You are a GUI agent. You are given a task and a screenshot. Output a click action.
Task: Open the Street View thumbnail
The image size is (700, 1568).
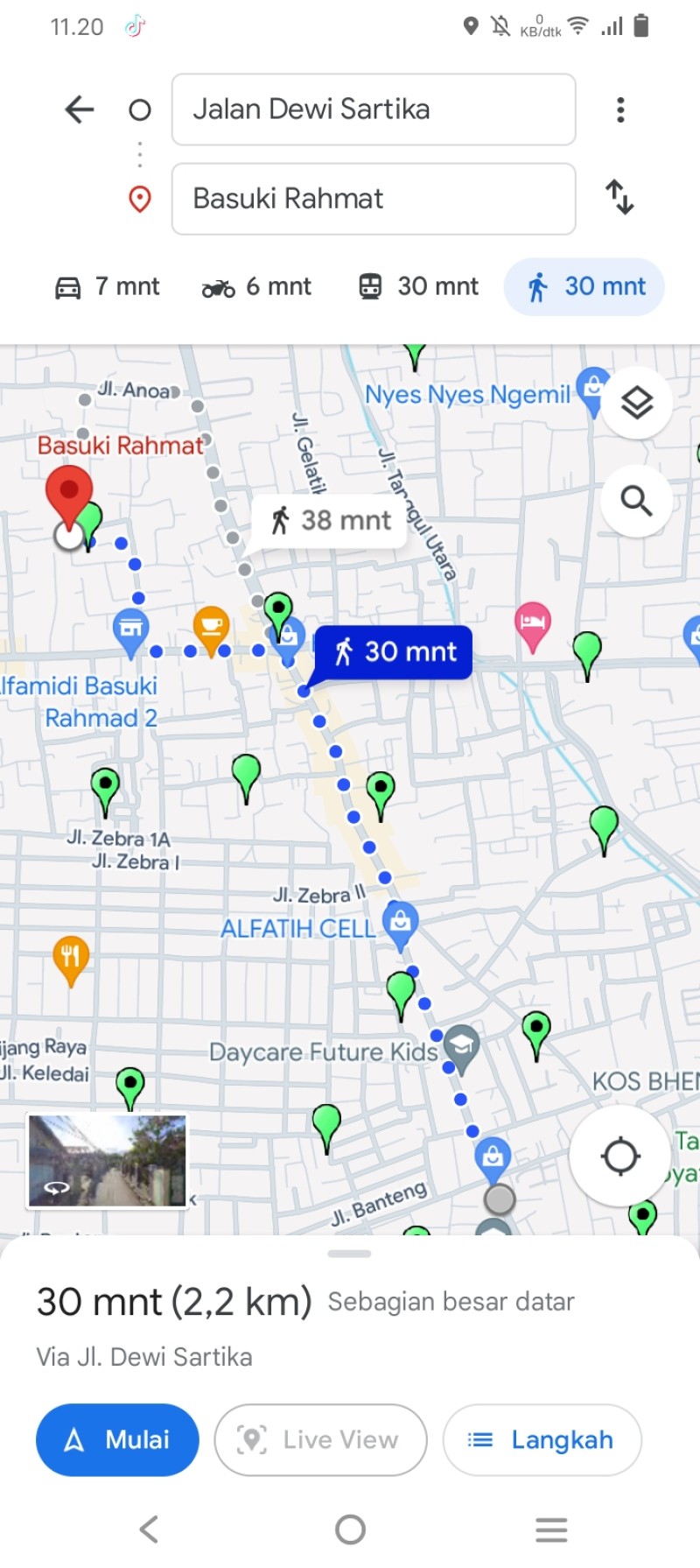point(108,1161)
